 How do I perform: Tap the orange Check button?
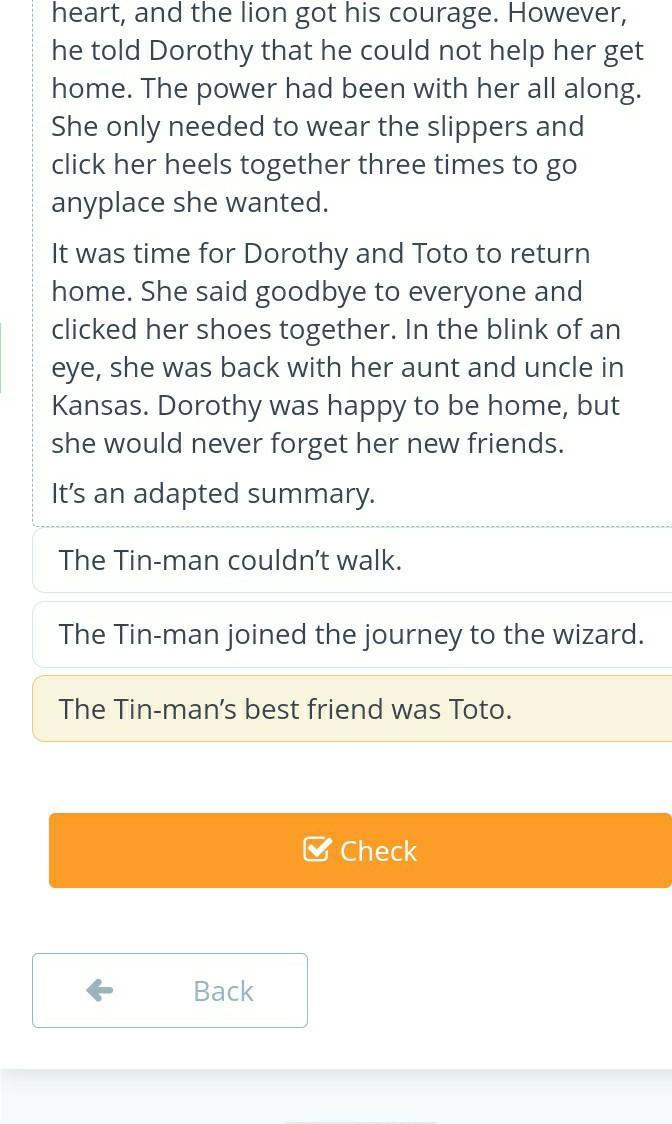pos(360,850)
